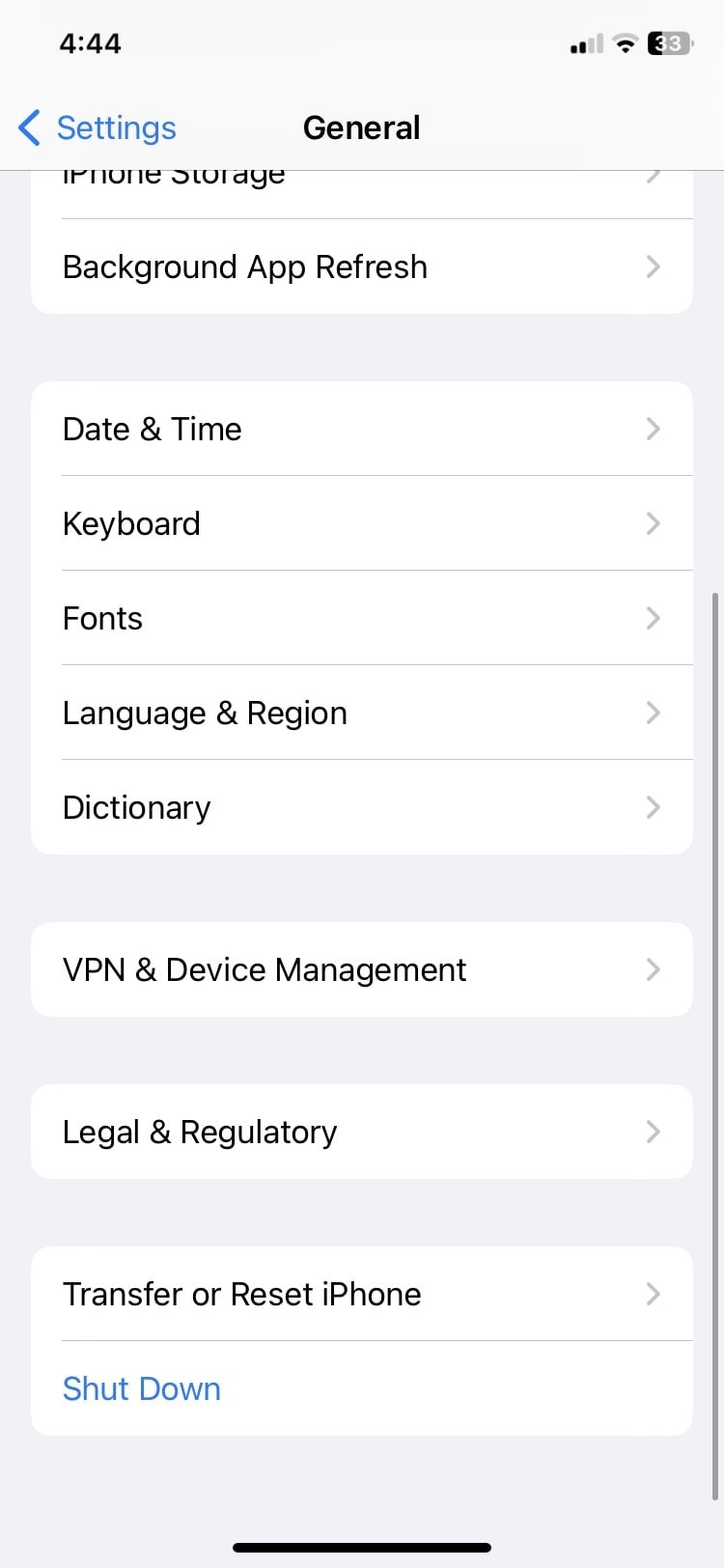Select the Language & Region row

click(x=362, y=713)
